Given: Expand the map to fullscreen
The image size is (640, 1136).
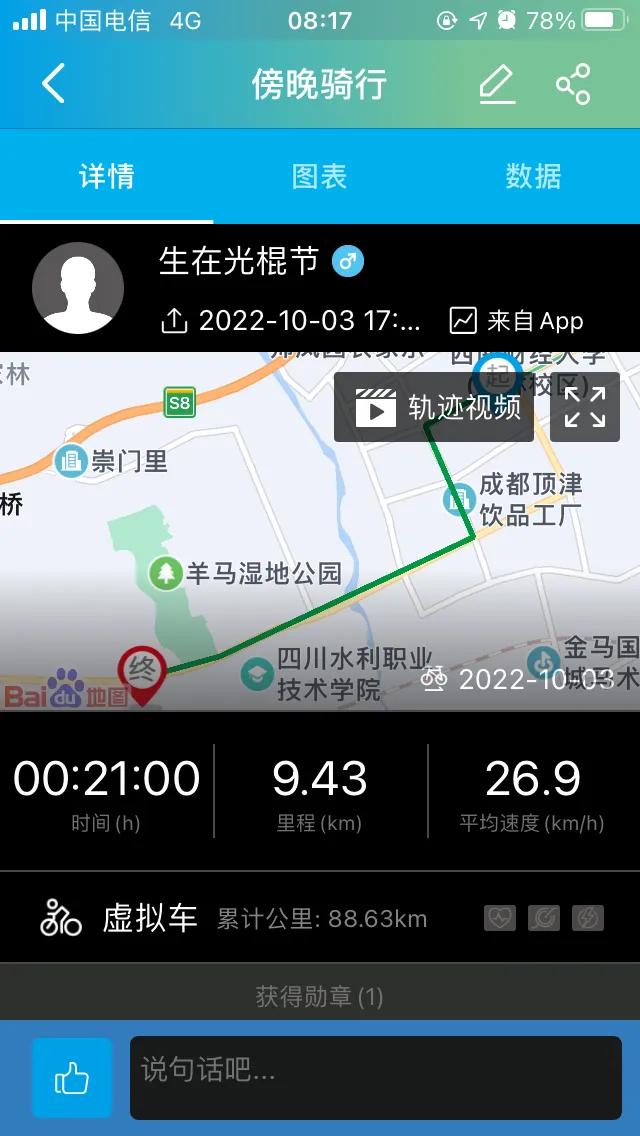Looking at the screenshot, I should (x=584, y=408).
